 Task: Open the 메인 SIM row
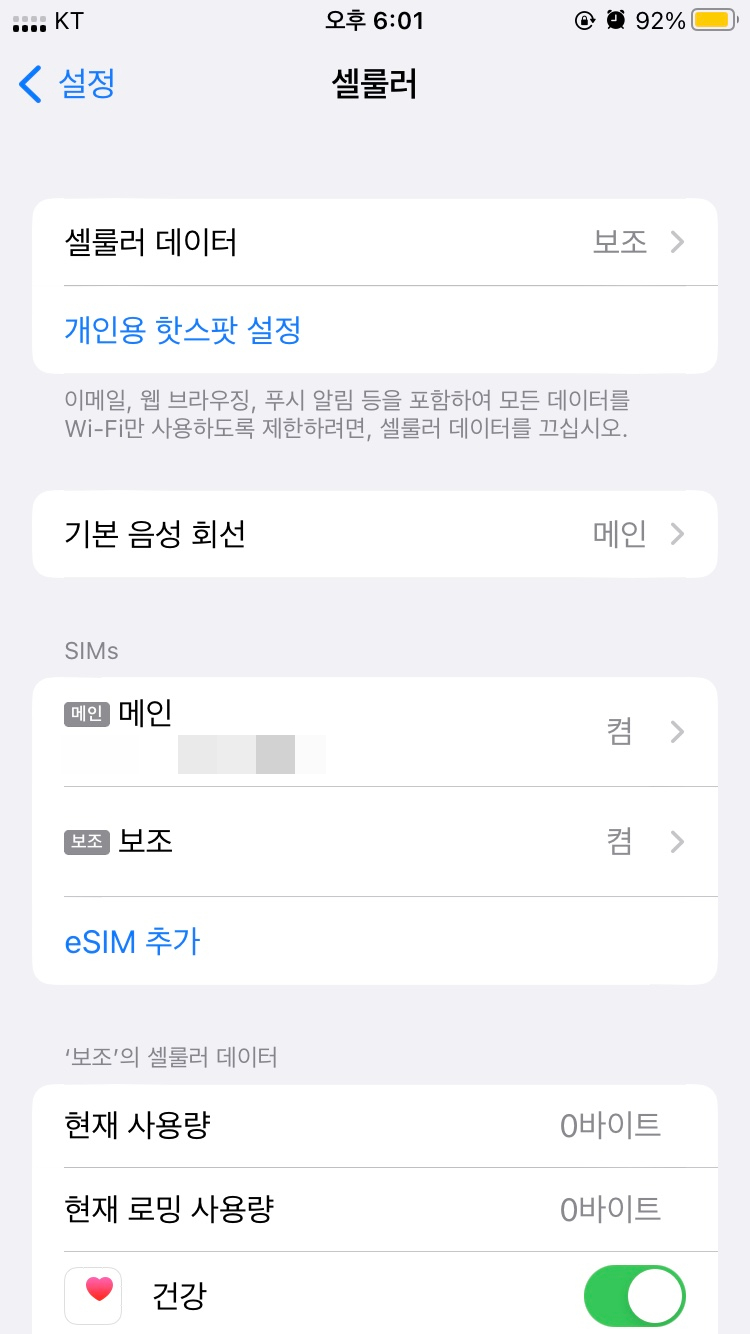click(x=375, y=732)
